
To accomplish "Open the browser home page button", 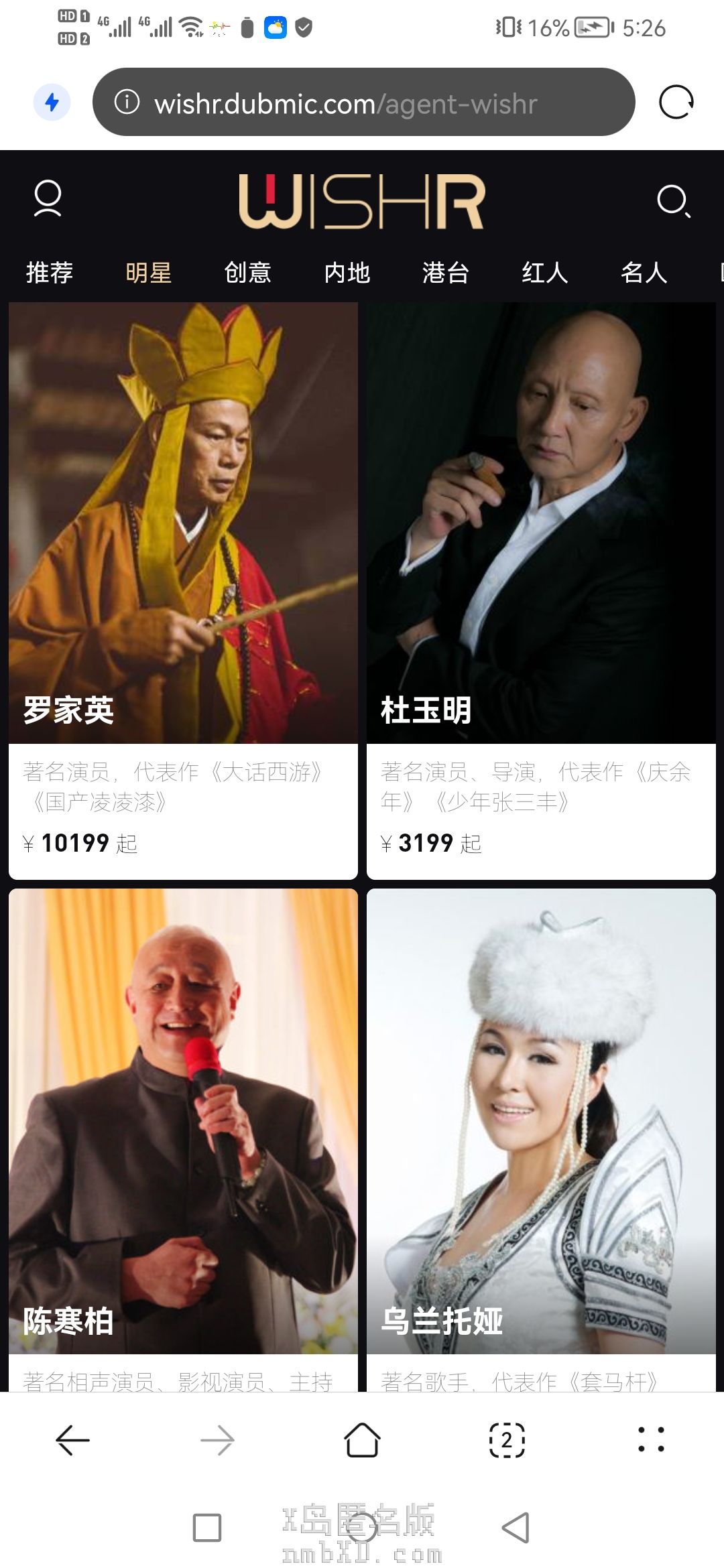I will (x=362, y=1439).
